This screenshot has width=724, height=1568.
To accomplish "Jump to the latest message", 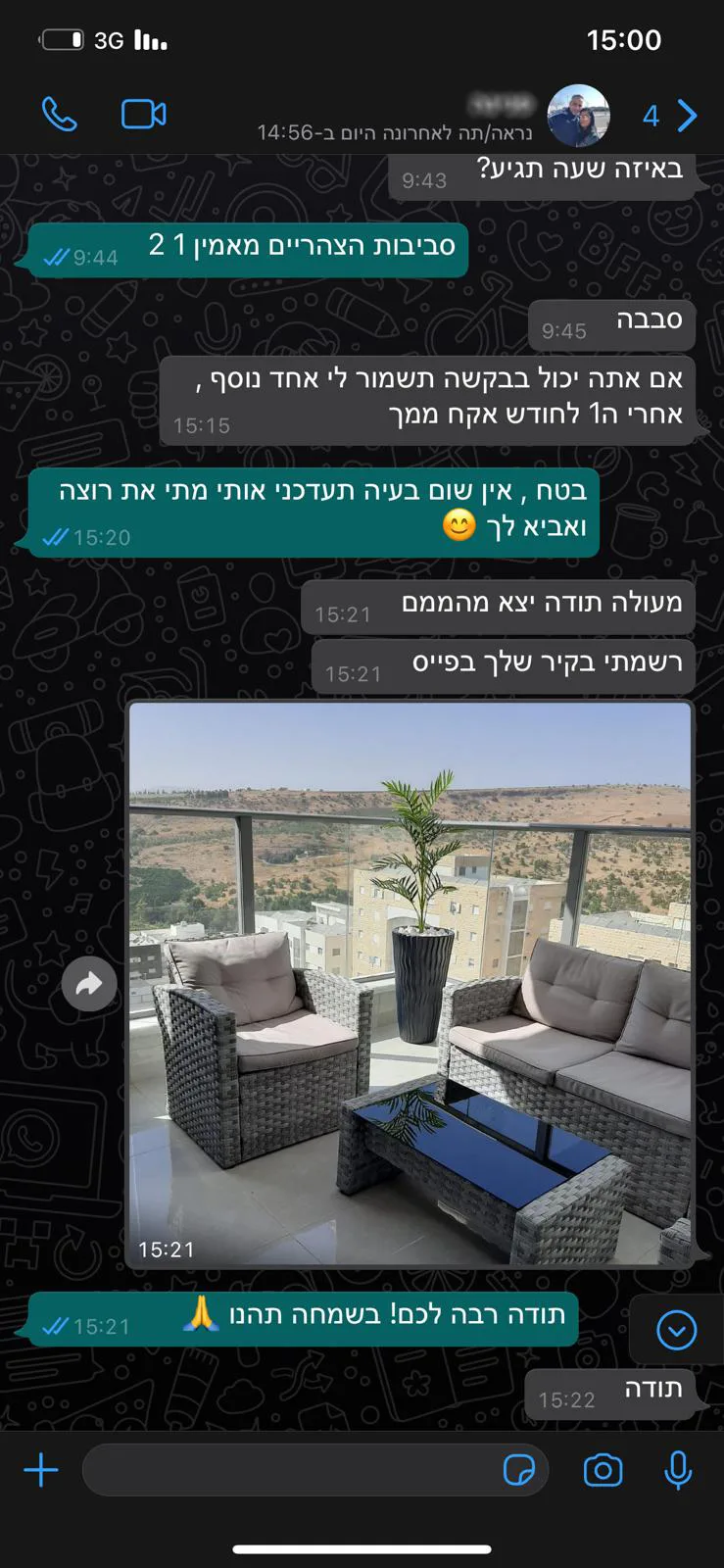I will (676, 1330).
